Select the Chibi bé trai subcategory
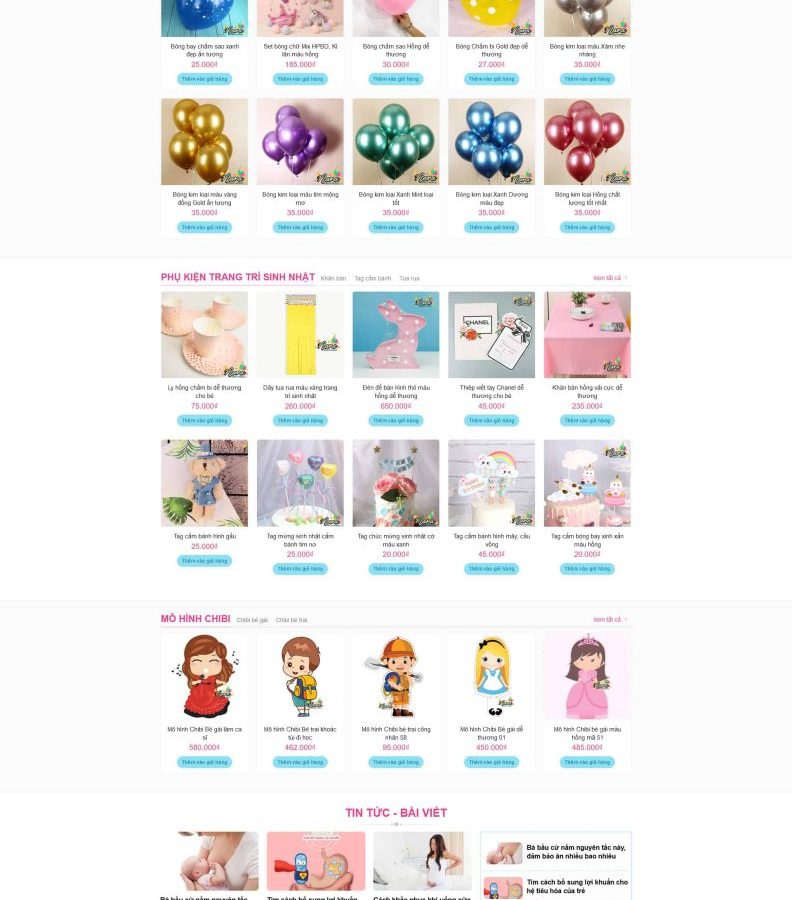This screenshot has width=792, height=900. click(x=291, y=620)
